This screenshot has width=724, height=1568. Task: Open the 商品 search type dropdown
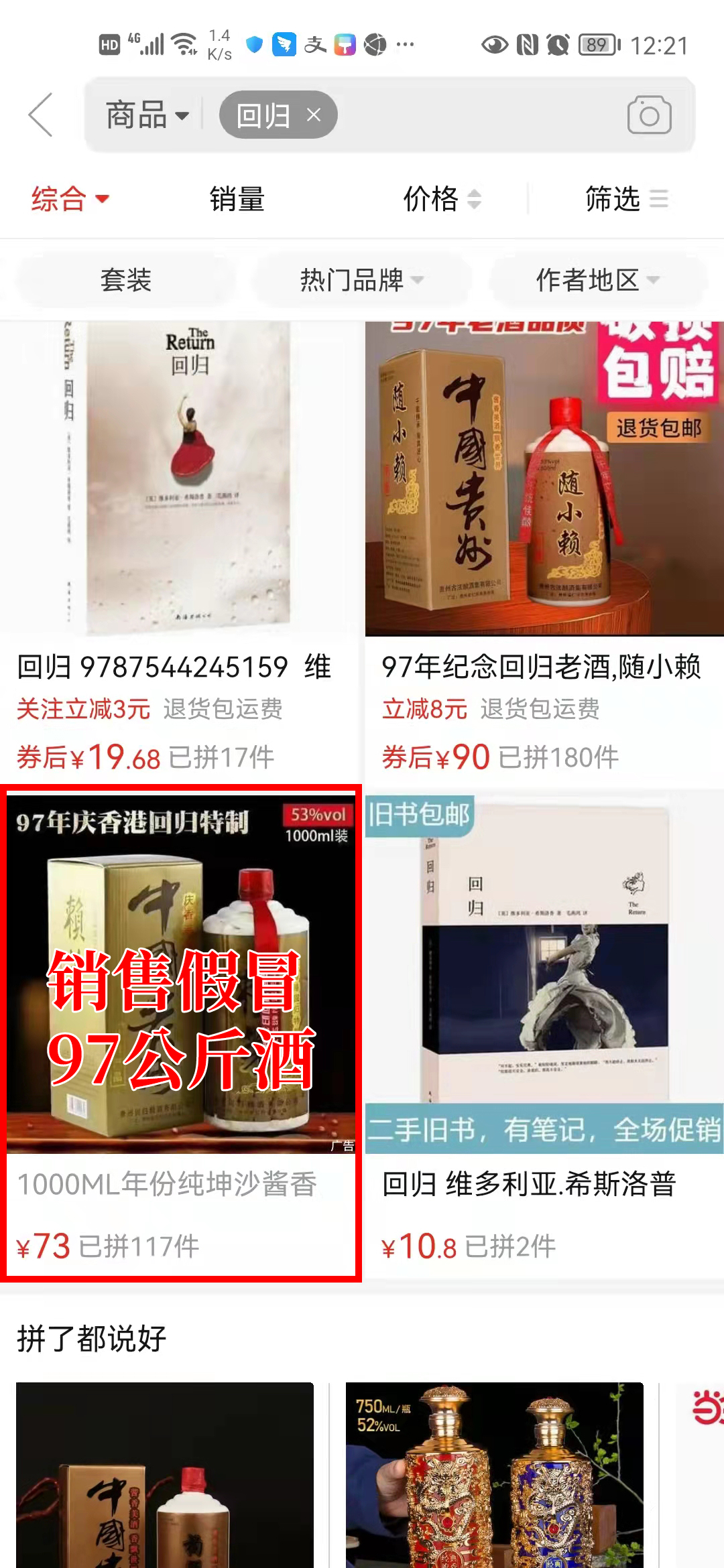click(147, 115)
